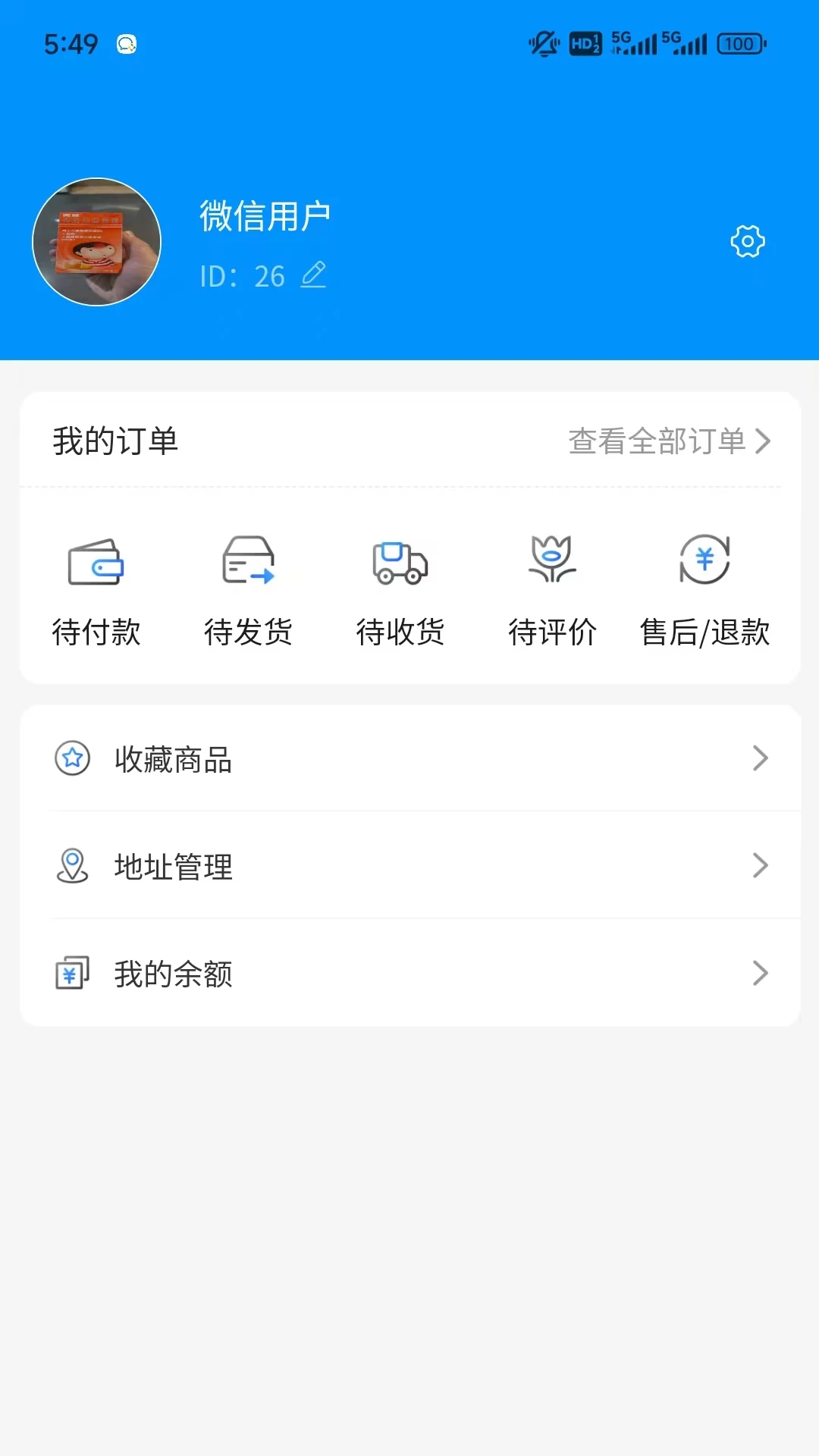Expand 收藏商品 via its right chevron

761,758
